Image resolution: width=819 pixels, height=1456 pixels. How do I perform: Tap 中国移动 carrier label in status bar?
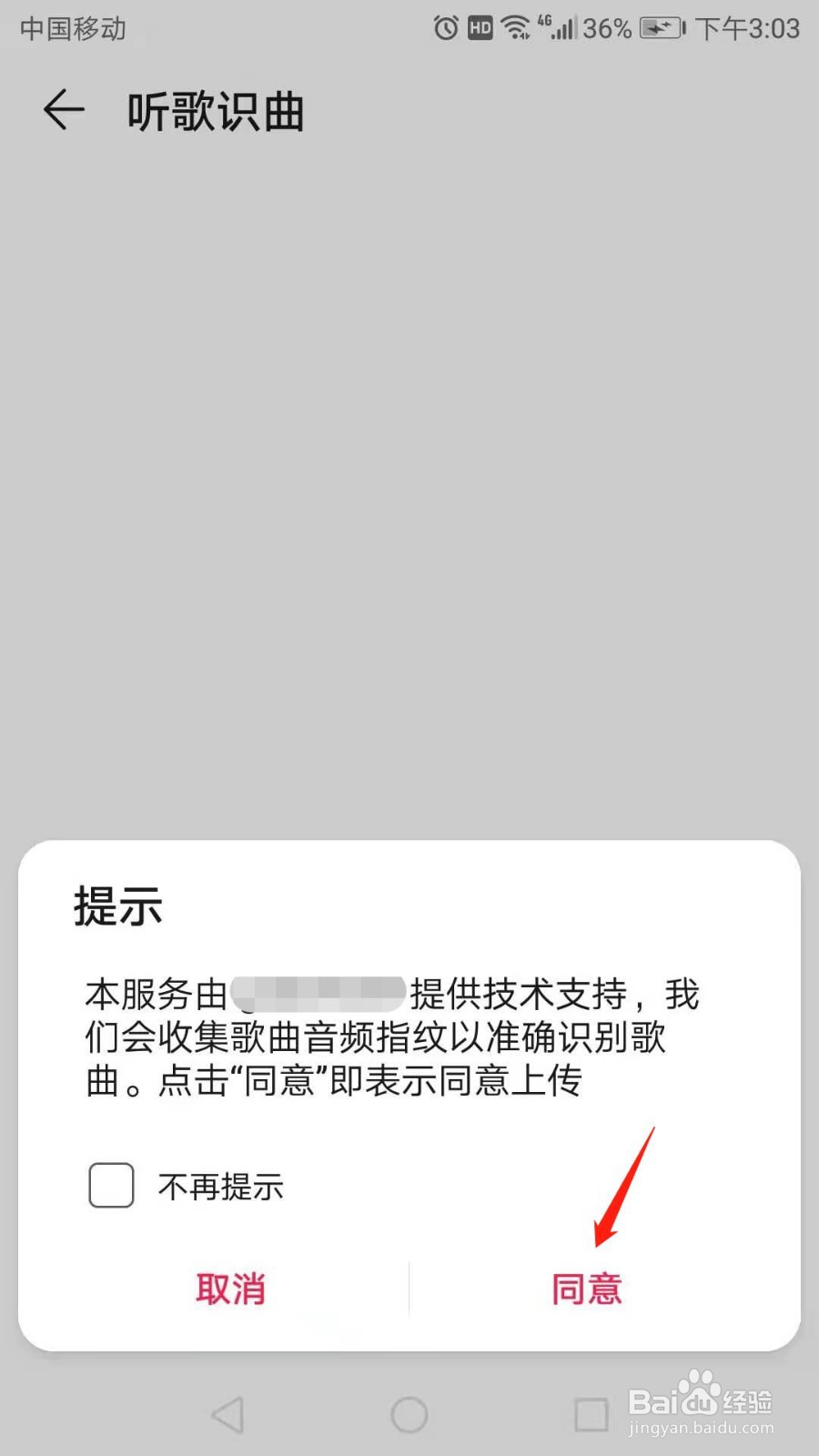(72, 28)
